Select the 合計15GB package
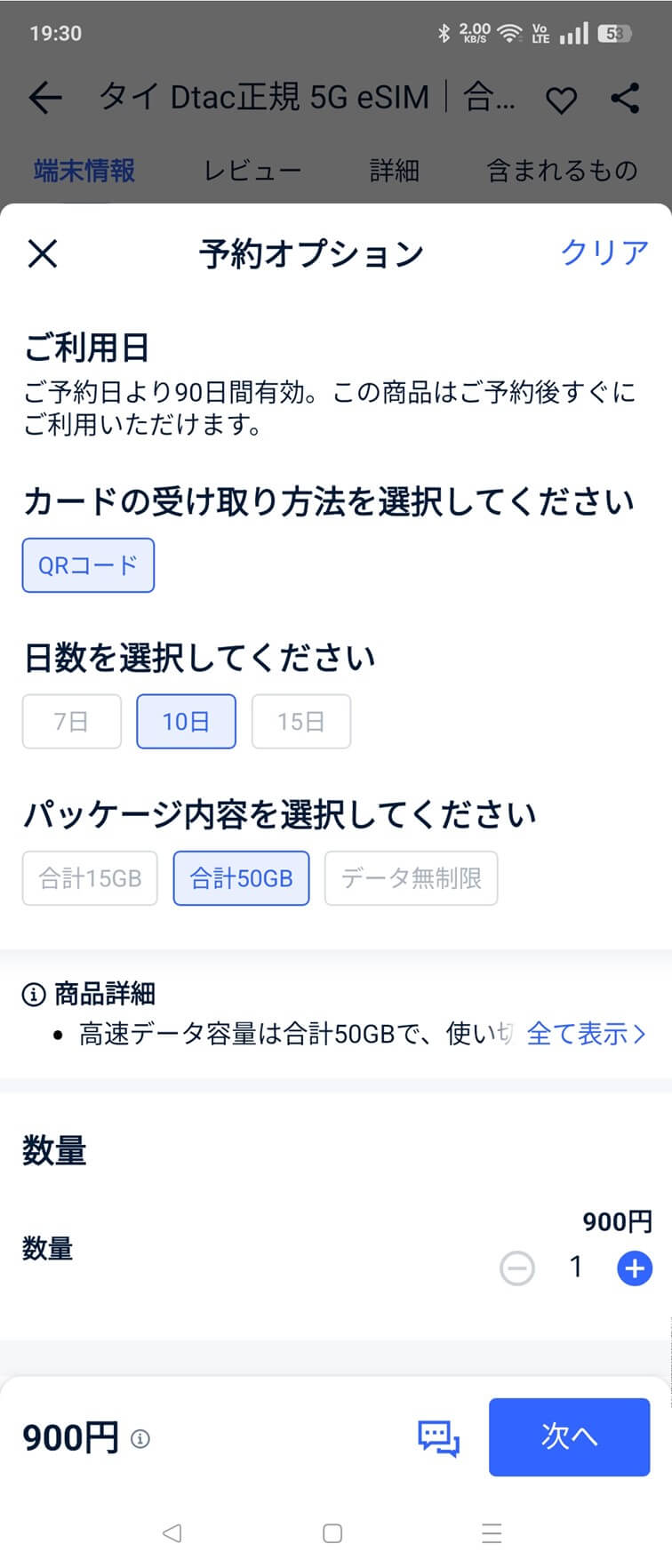 click(90, 878)
